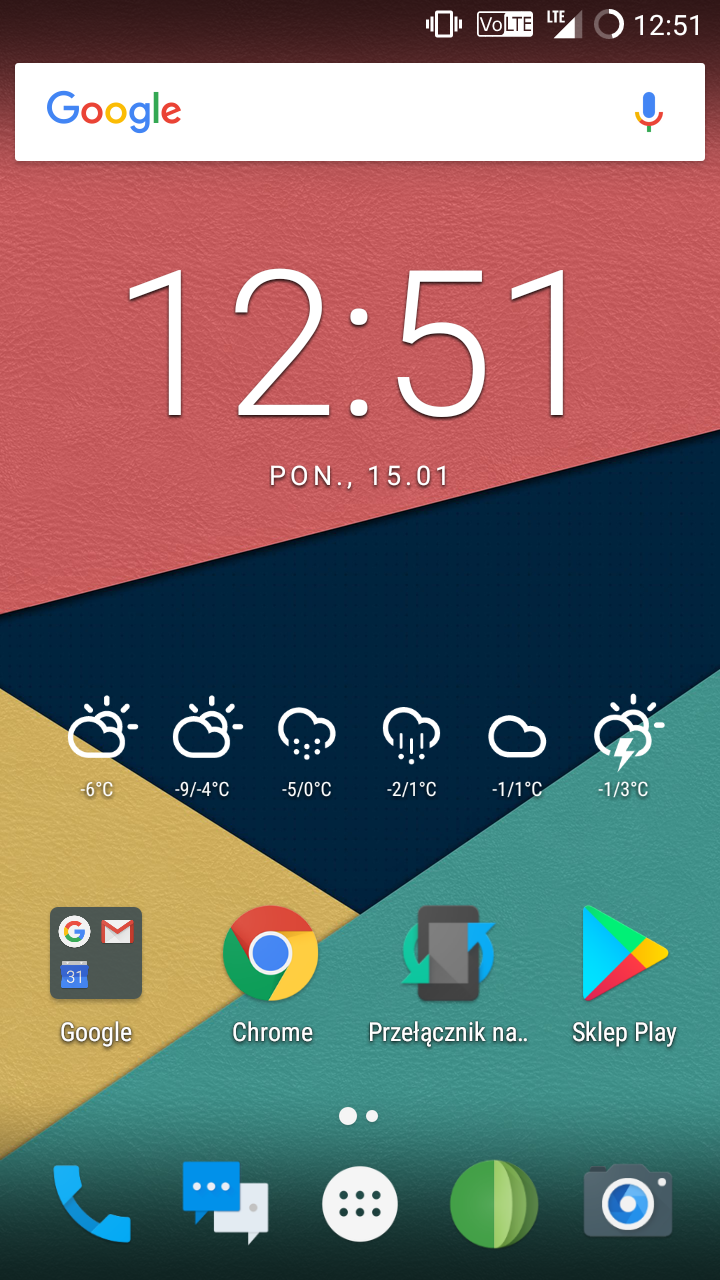Start voice search with the microphone

pyautogui.click(x=649, y=112)
